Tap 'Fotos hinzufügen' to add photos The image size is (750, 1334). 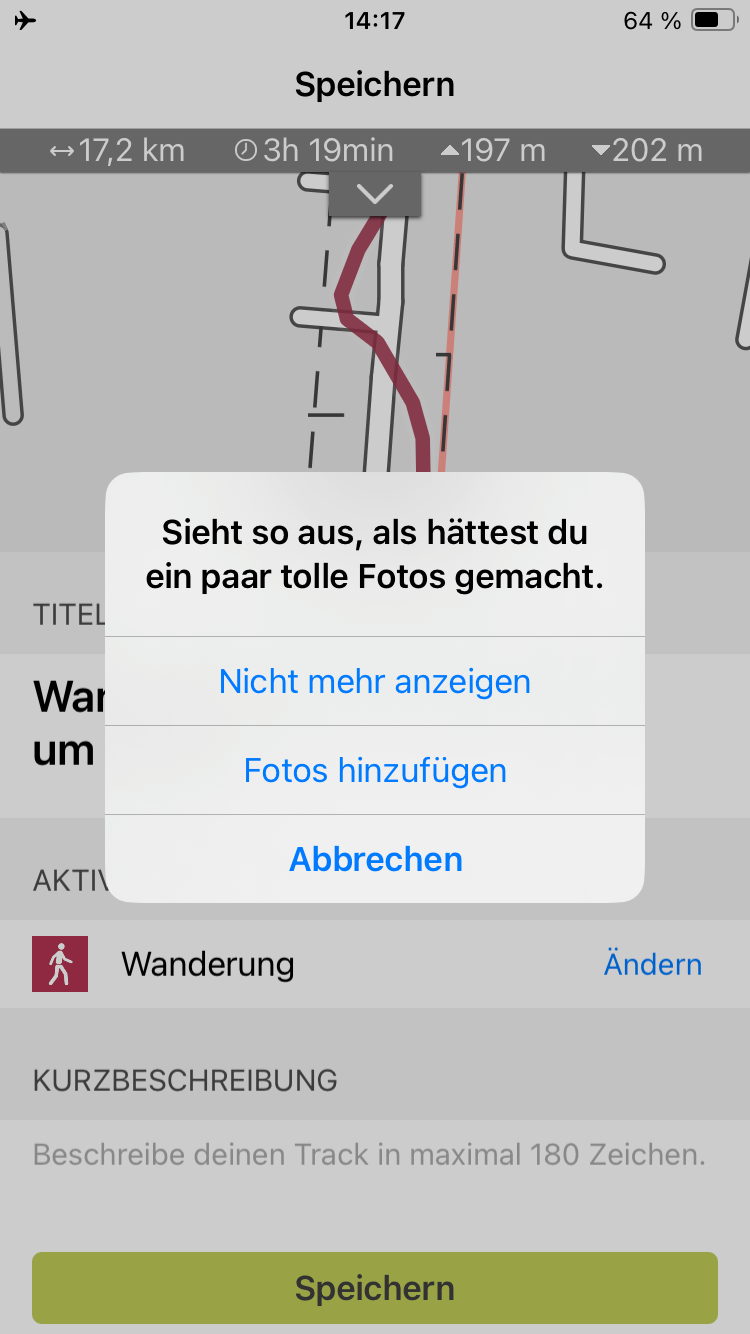coord(375,771)
